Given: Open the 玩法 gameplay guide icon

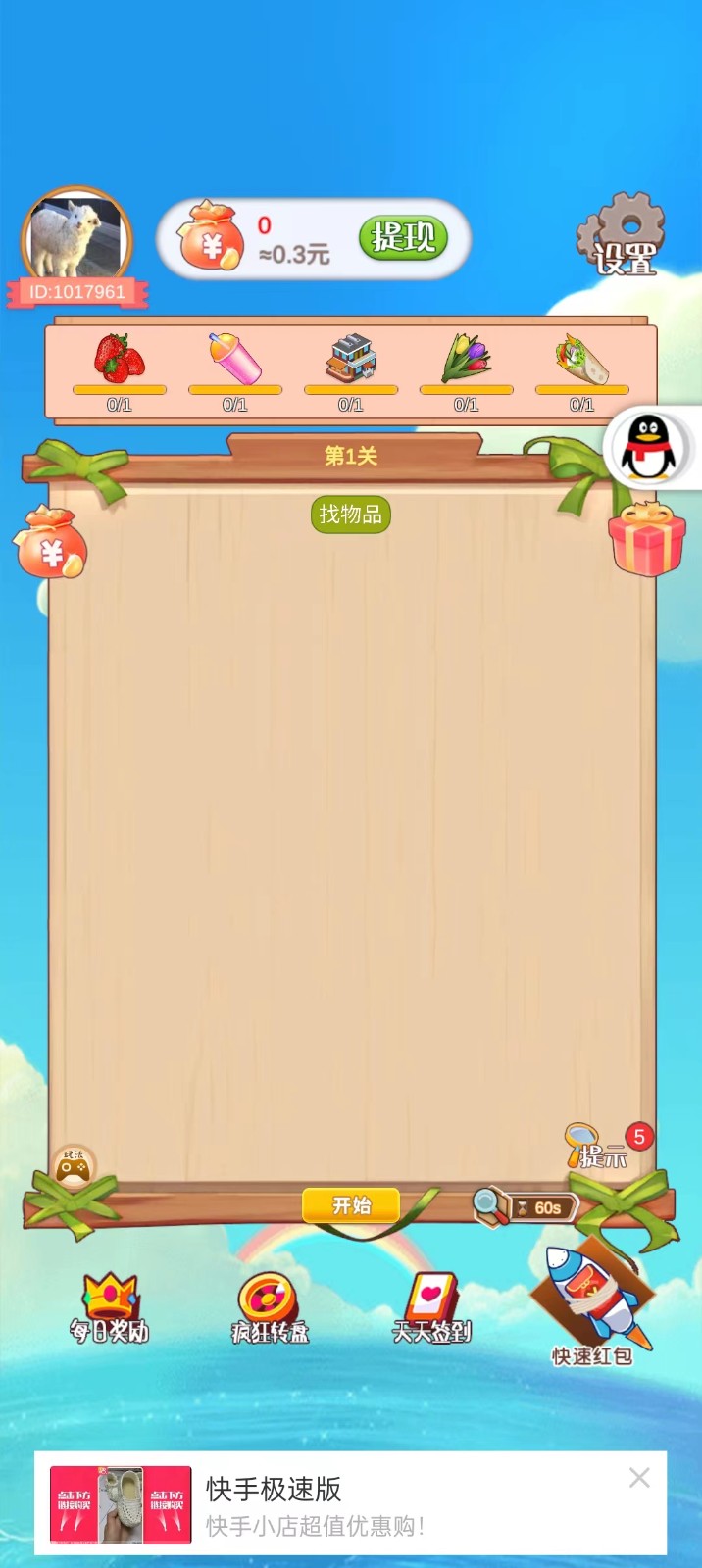Looking at the screenshot, I should 74,1165.
